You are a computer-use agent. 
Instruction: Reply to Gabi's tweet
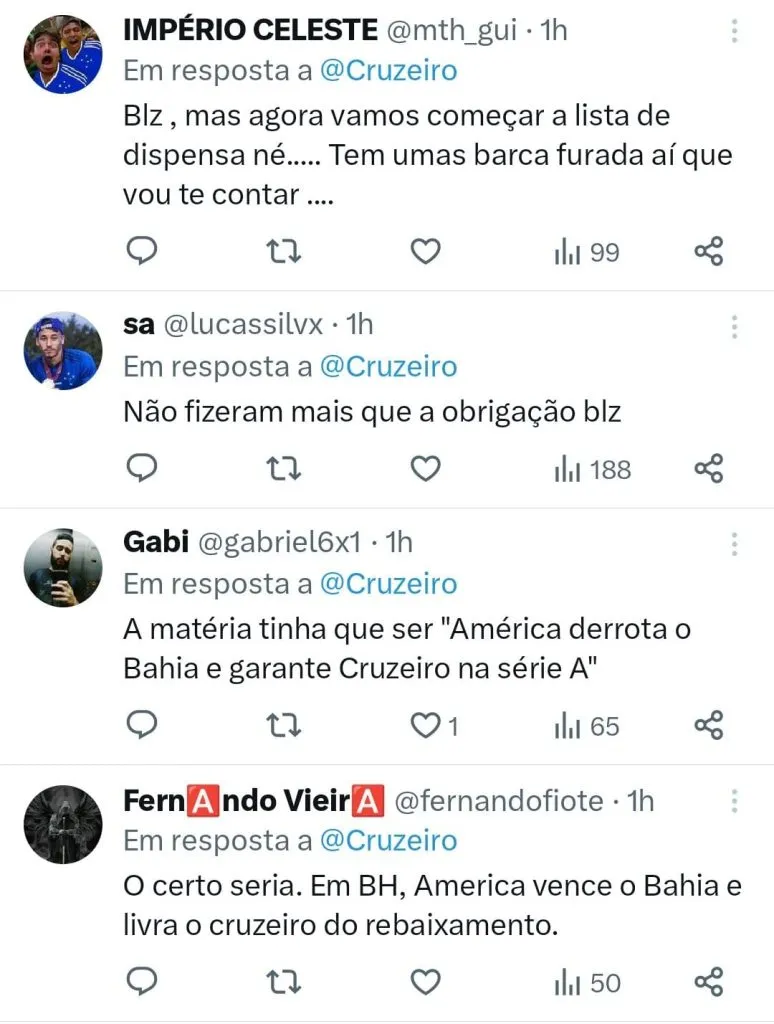coord(143,725)
